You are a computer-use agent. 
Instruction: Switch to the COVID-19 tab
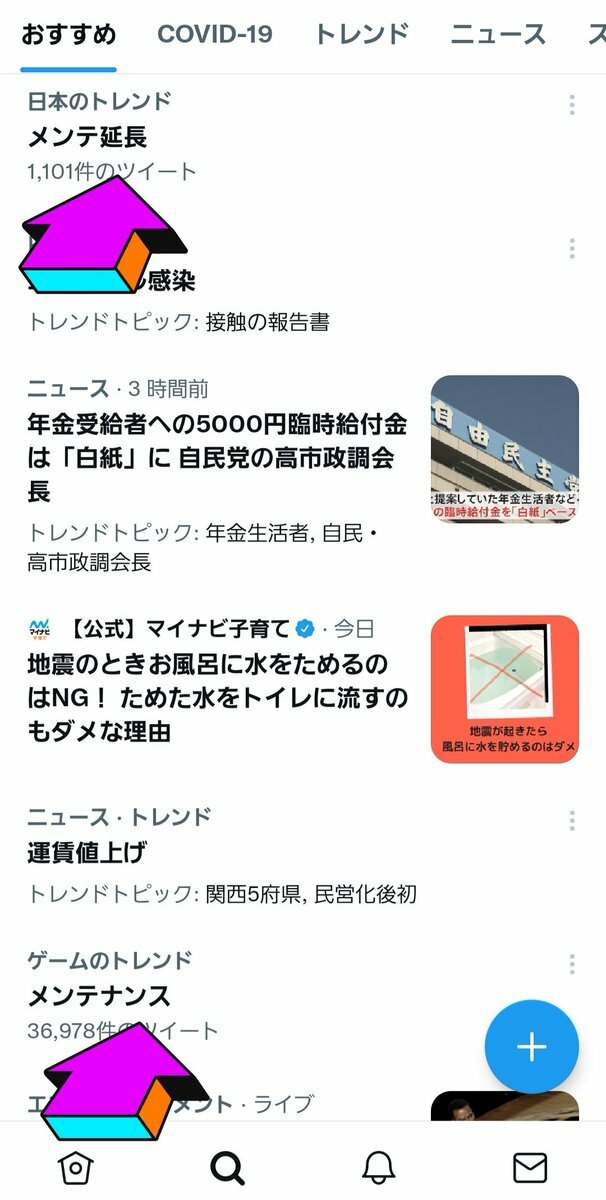(214, 34)
